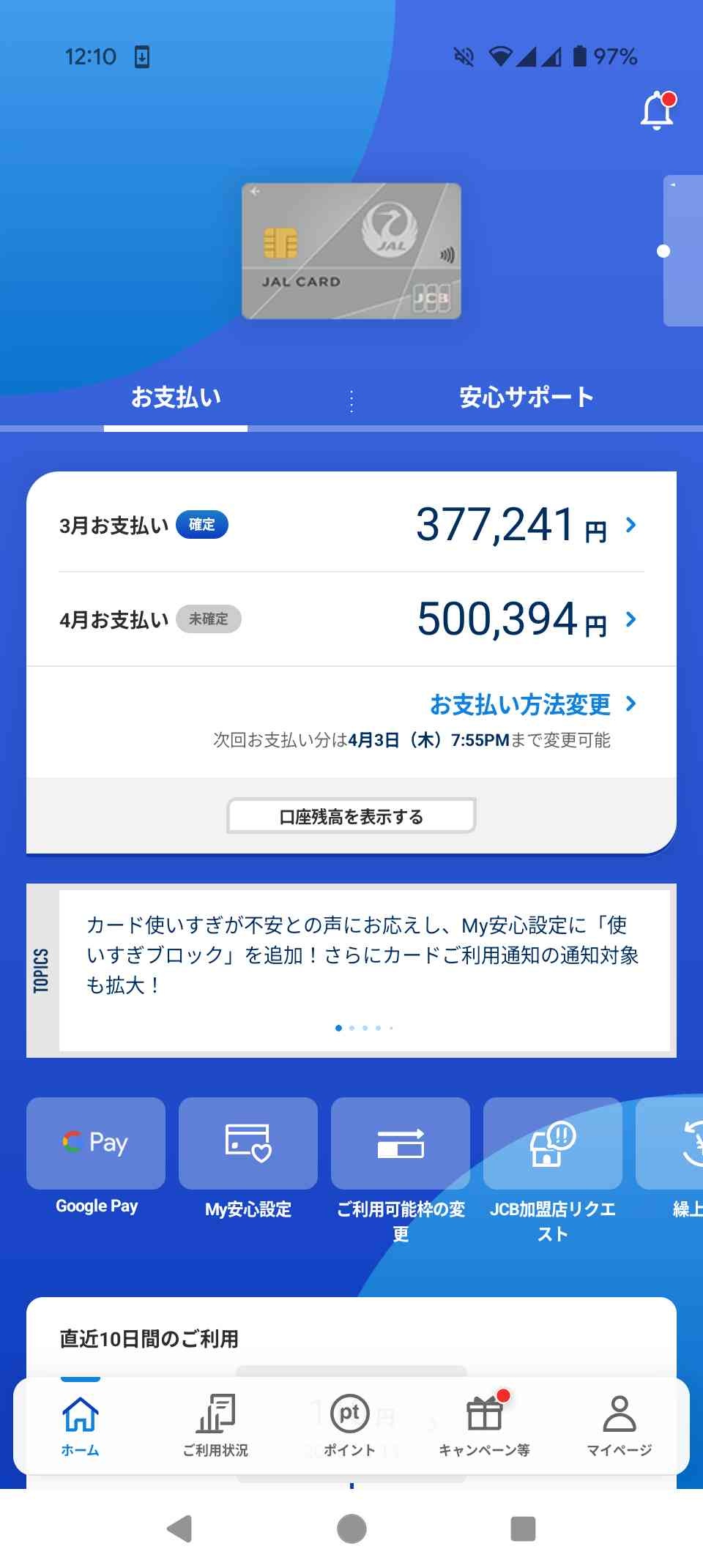Open JCB加盟店リクエスト shortcut

point(553,1143)
